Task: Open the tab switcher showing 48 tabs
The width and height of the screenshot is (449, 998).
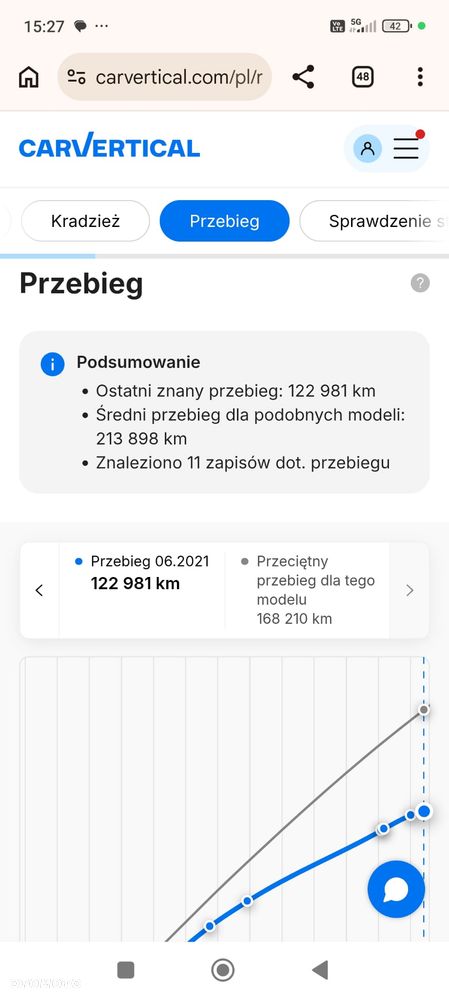Action: [x=362, y=77]
